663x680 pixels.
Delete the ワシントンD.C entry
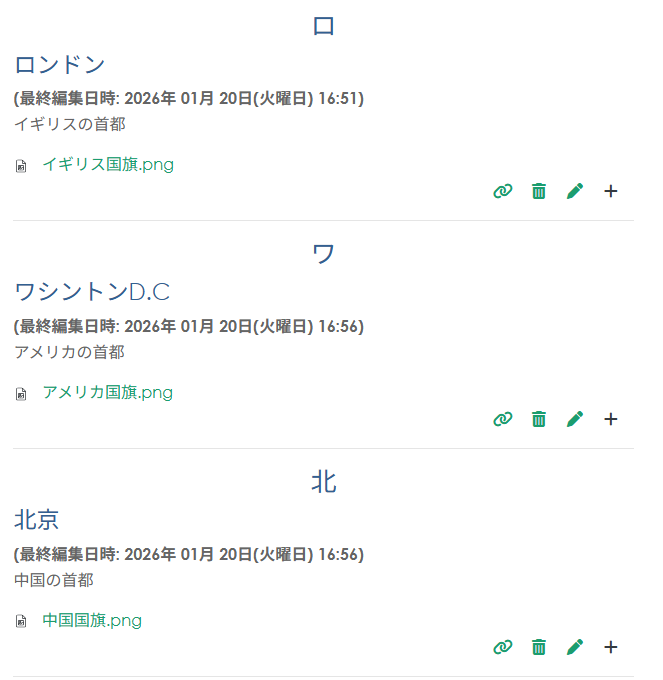click(x=539, y=419)
